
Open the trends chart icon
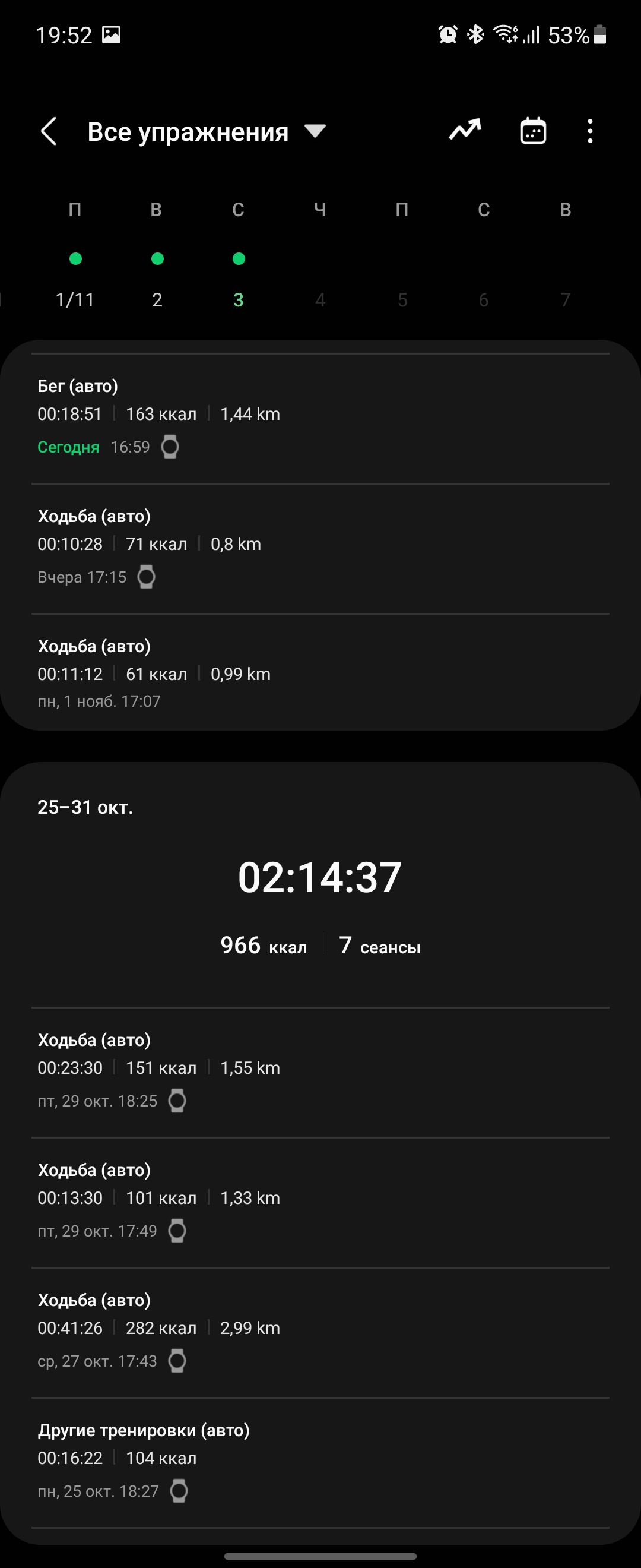(465, 130)
